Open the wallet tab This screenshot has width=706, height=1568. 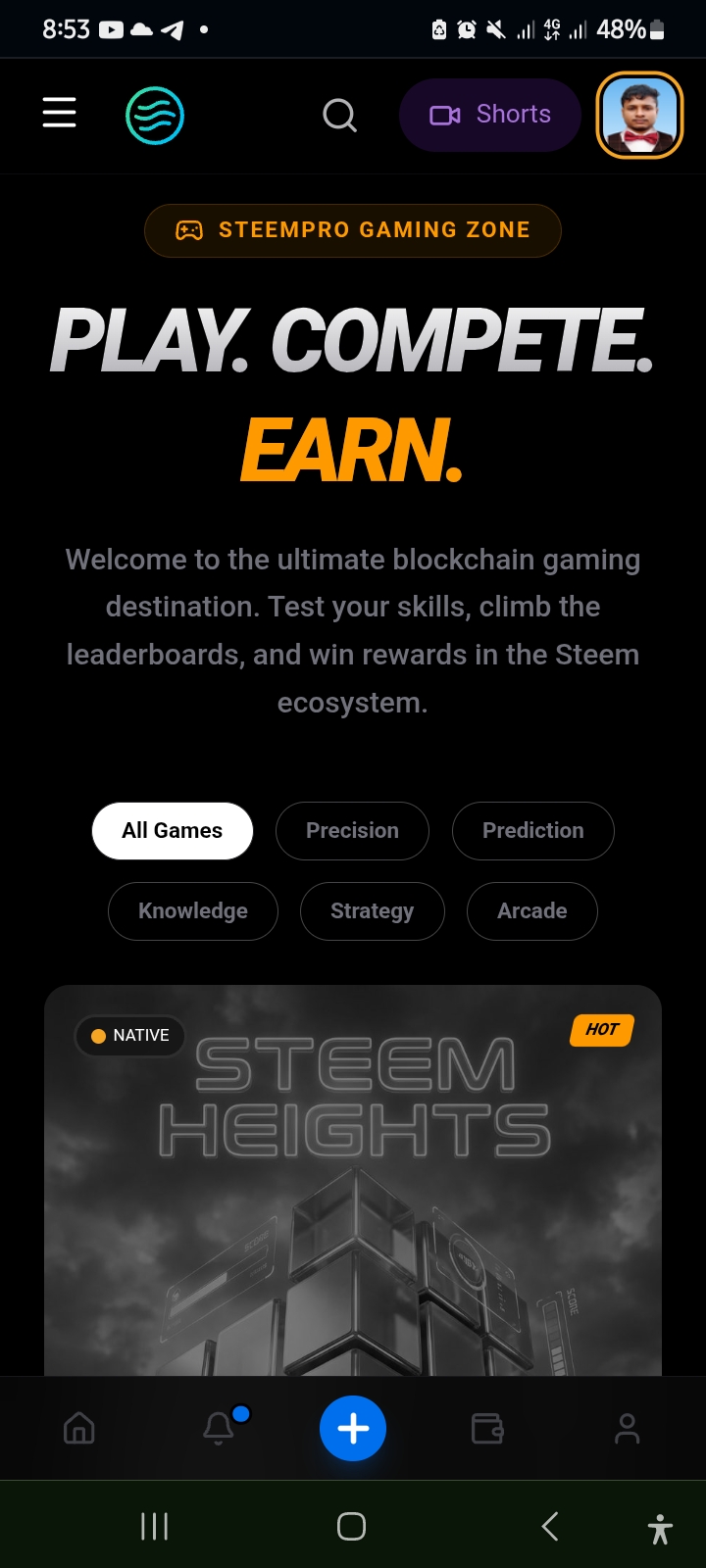487,1429
